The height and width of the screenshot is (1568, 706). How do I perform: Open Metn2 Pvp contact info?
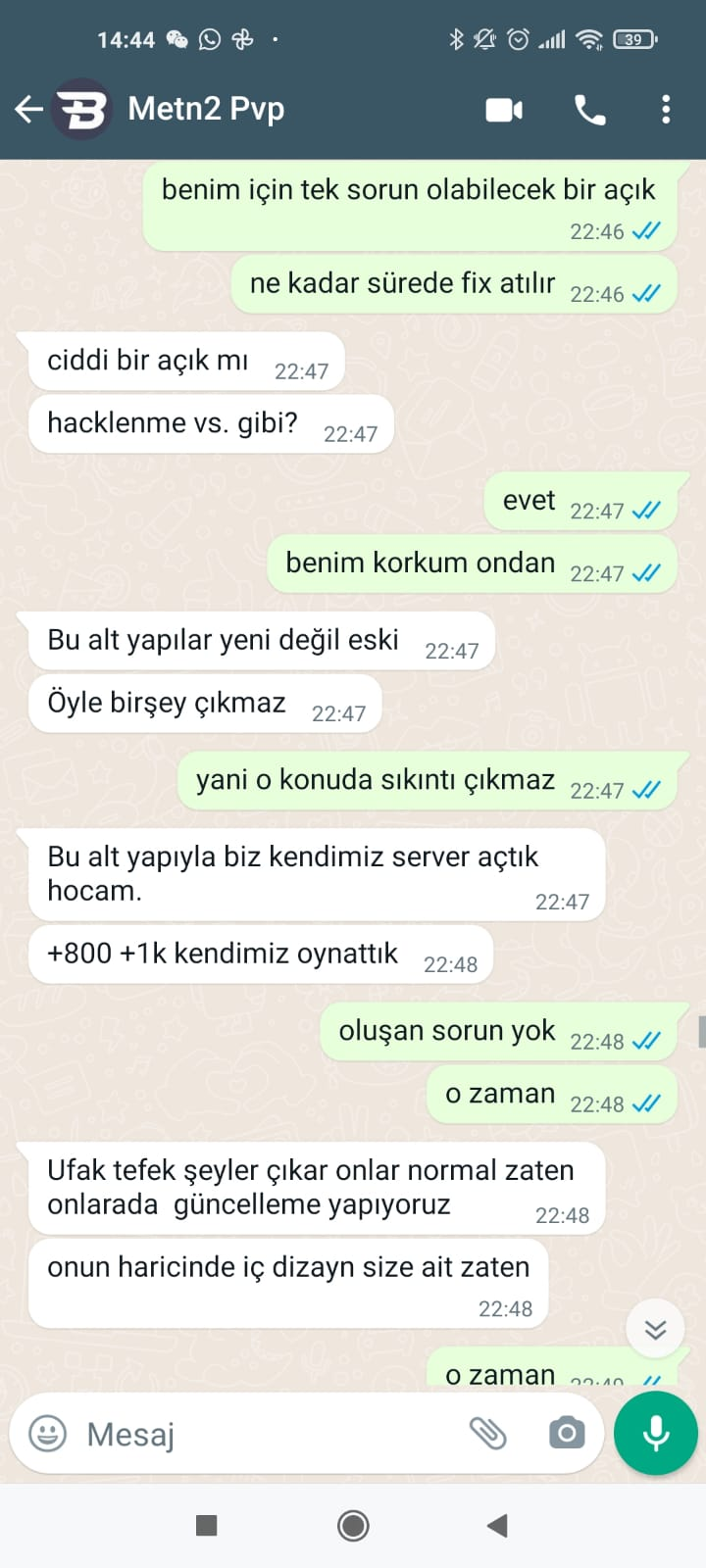point(206,109)
